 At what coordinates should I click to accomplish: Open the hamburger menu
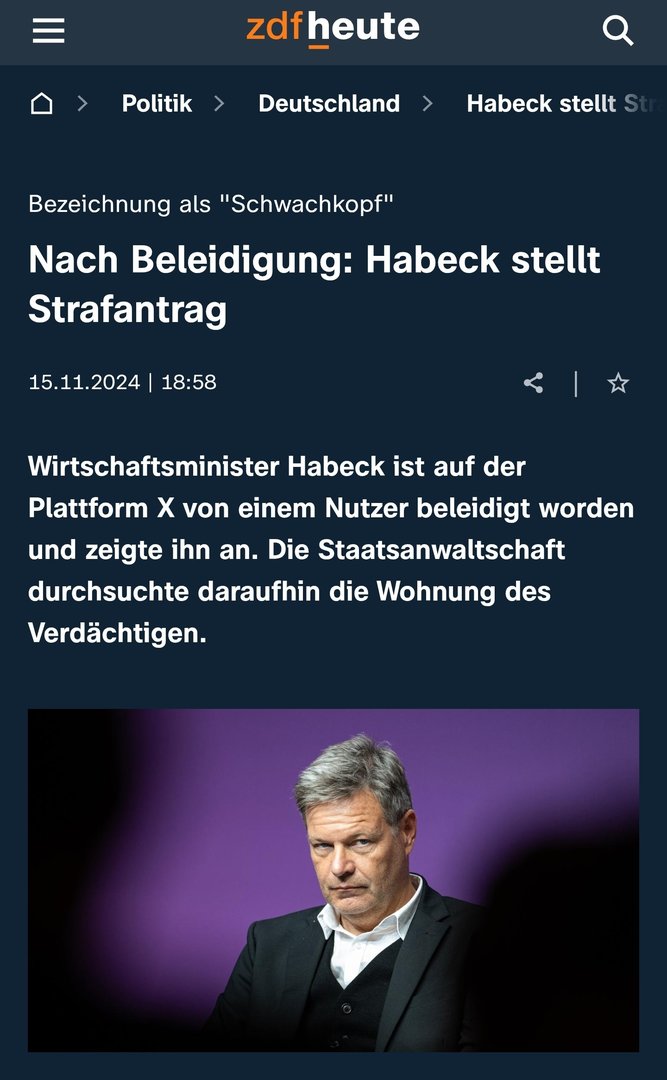point(48,31)
